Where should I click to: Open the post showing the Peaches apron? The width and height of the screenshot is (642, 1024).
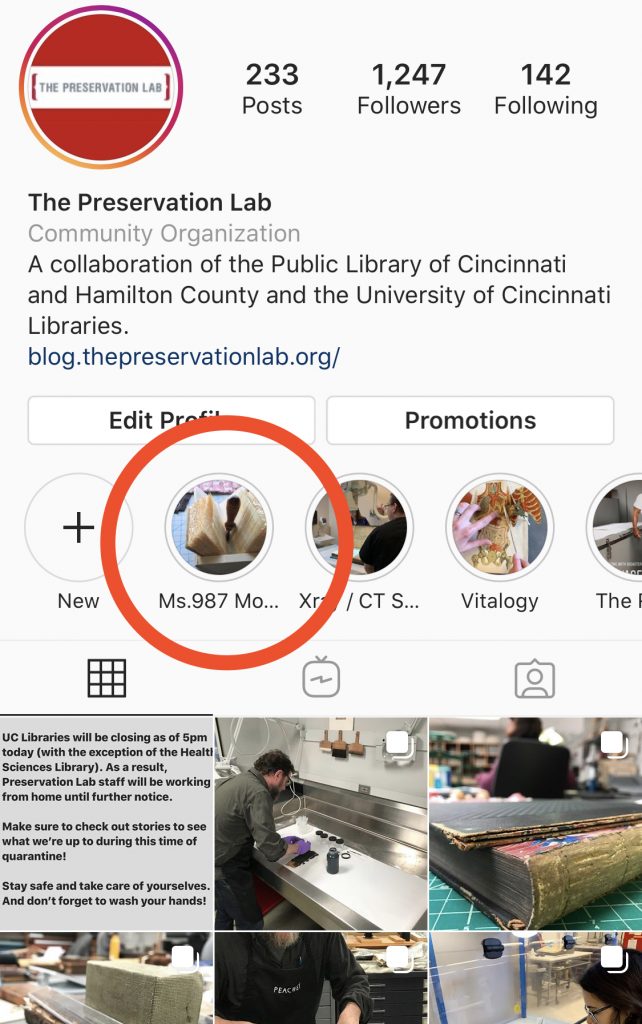click(320, 978)
